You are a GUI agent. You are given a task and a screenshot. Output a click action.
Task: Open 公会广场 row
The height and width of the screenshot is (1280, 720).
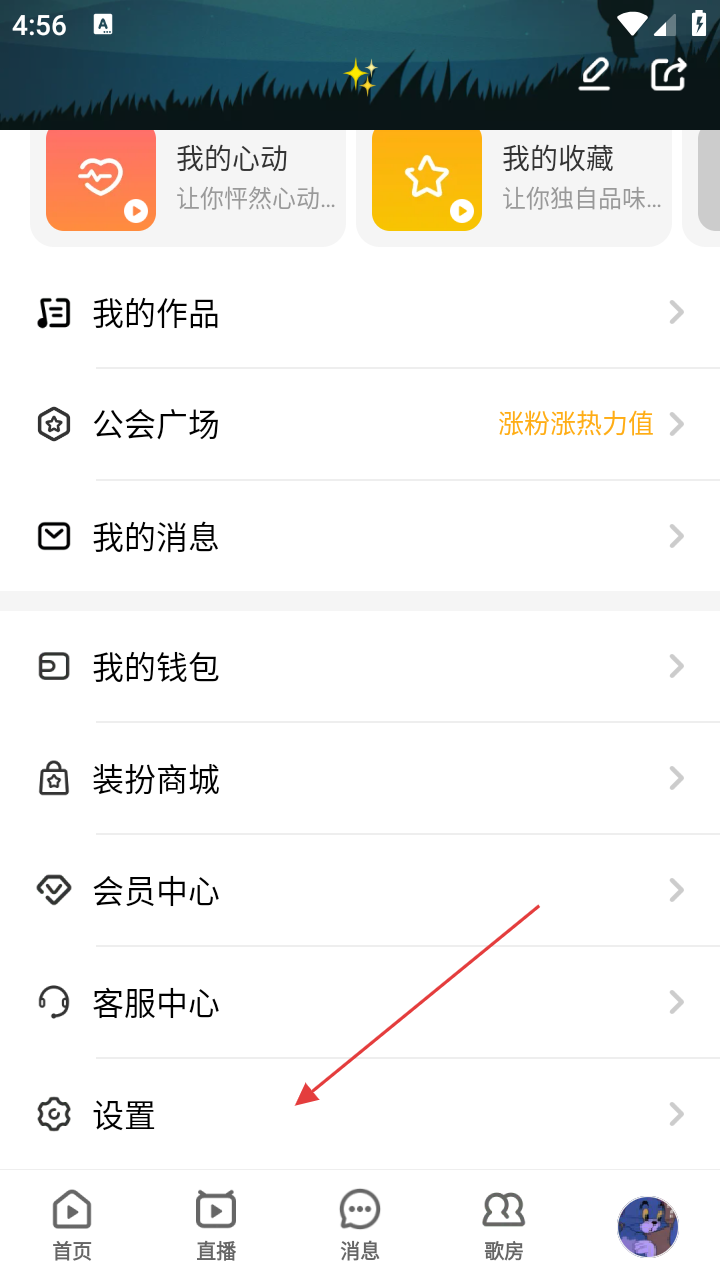click(x=360, y=425)
